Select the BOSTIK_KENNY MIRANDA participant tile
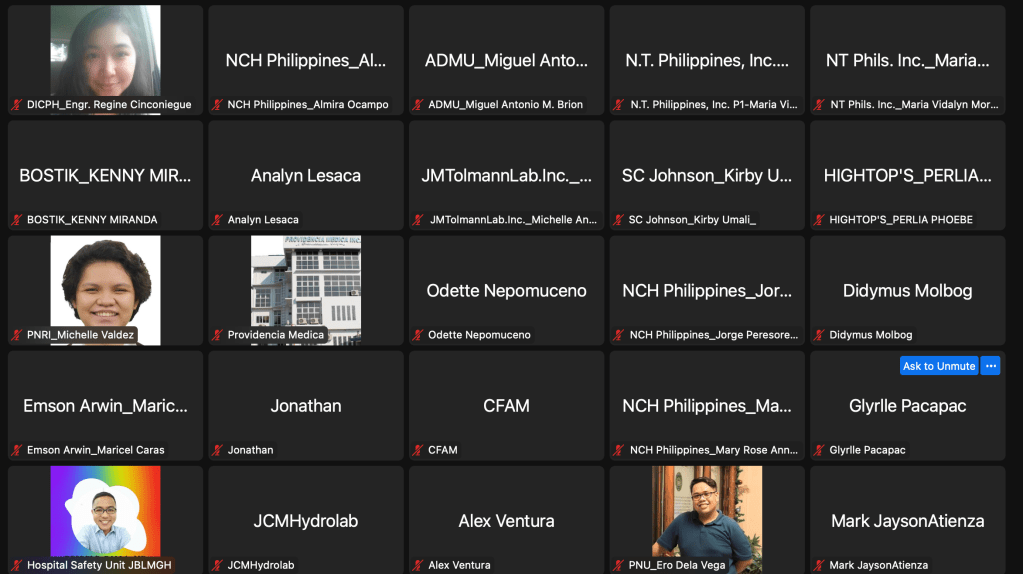 coord(105,175)
